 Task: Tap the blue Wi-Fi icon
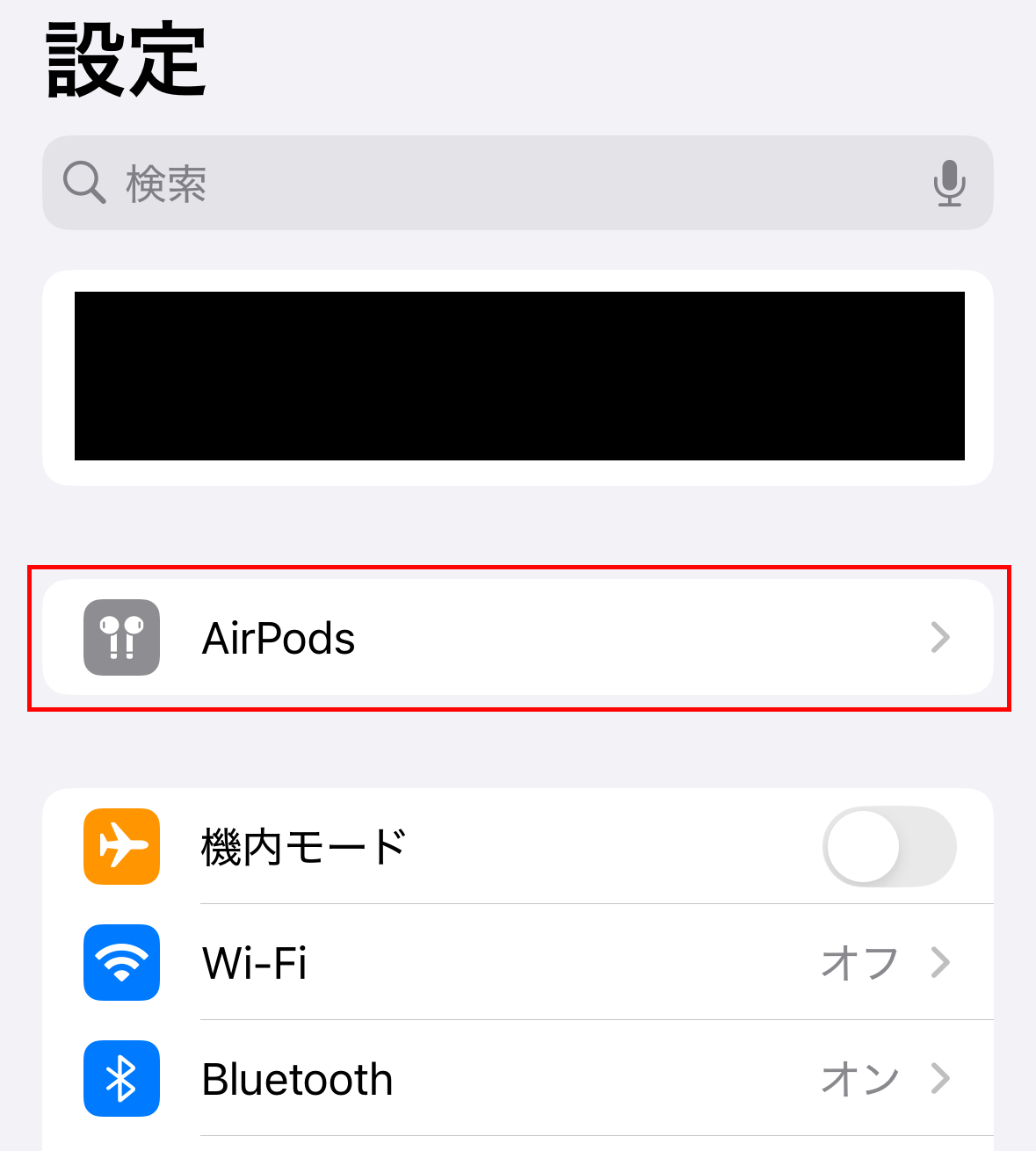[x=121, y=963]
